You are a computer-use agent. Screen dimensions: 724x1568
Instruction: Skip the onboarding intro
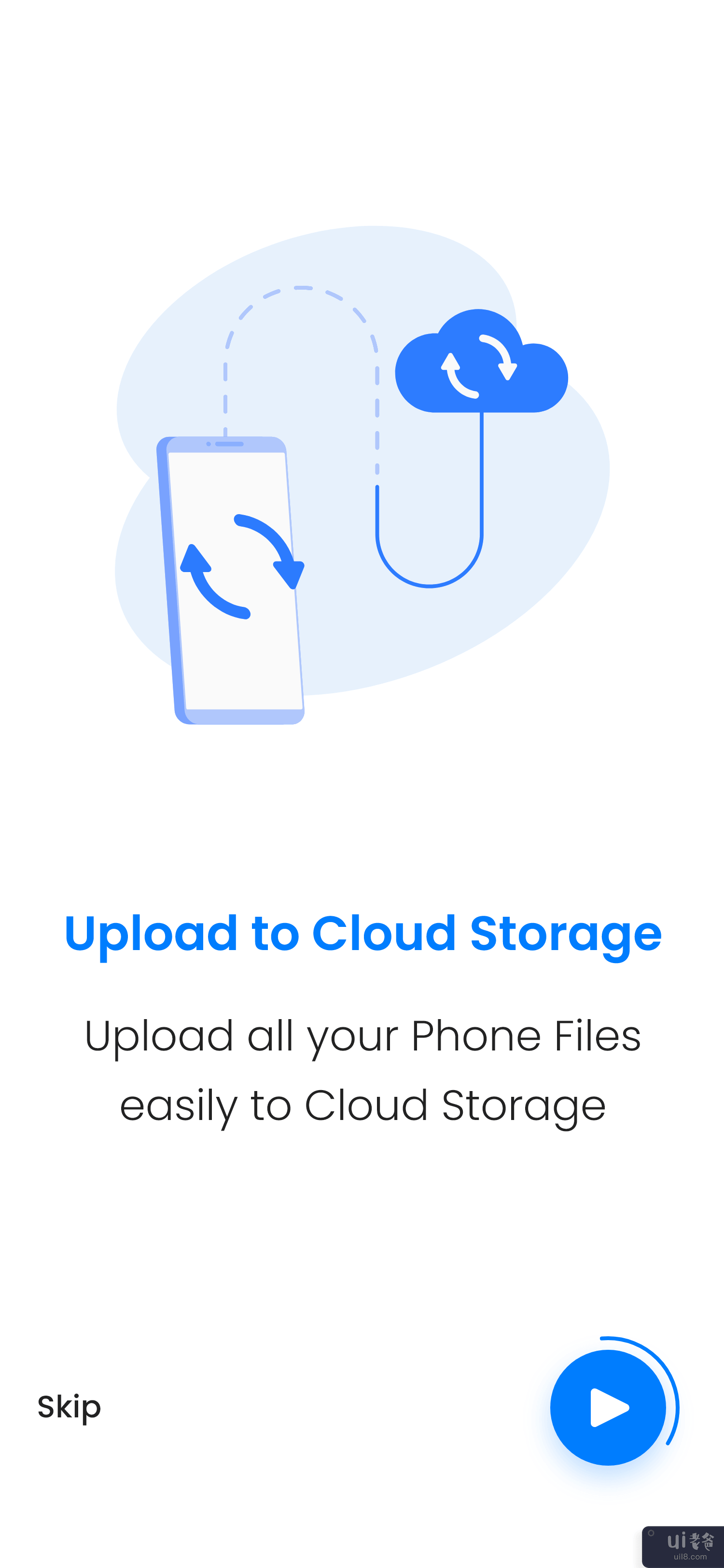click(69, 1408)
